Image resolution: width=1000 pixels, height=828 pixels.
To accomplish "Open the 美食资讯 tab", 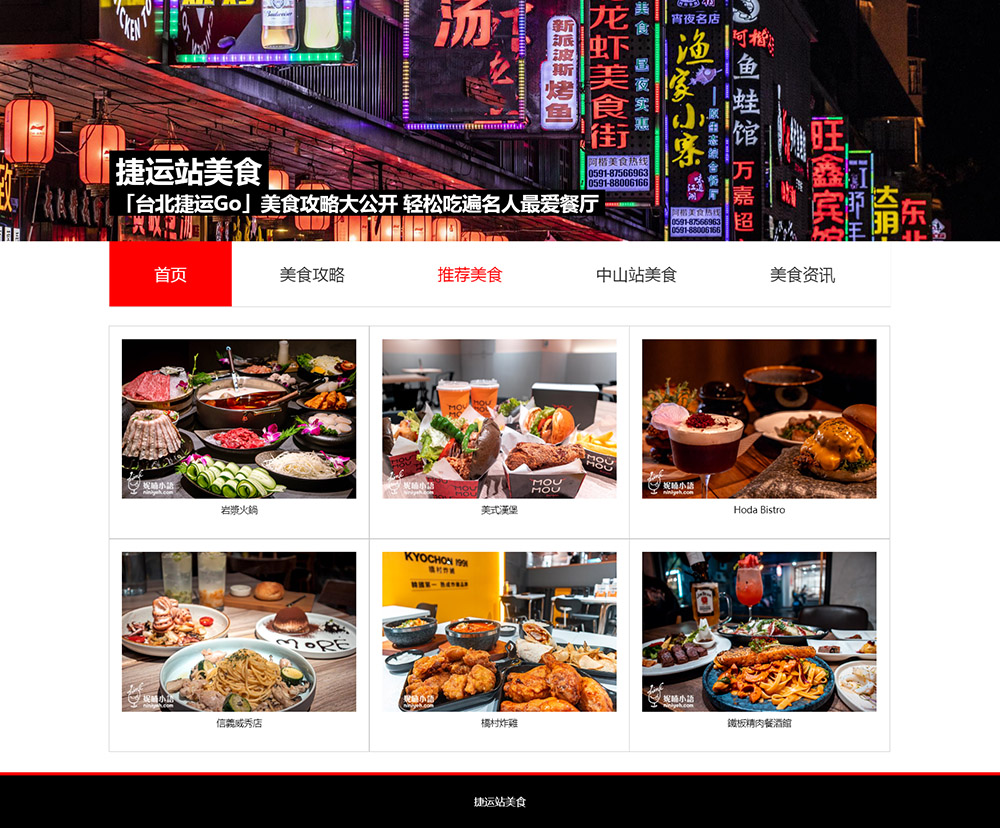I will (802, 275).
